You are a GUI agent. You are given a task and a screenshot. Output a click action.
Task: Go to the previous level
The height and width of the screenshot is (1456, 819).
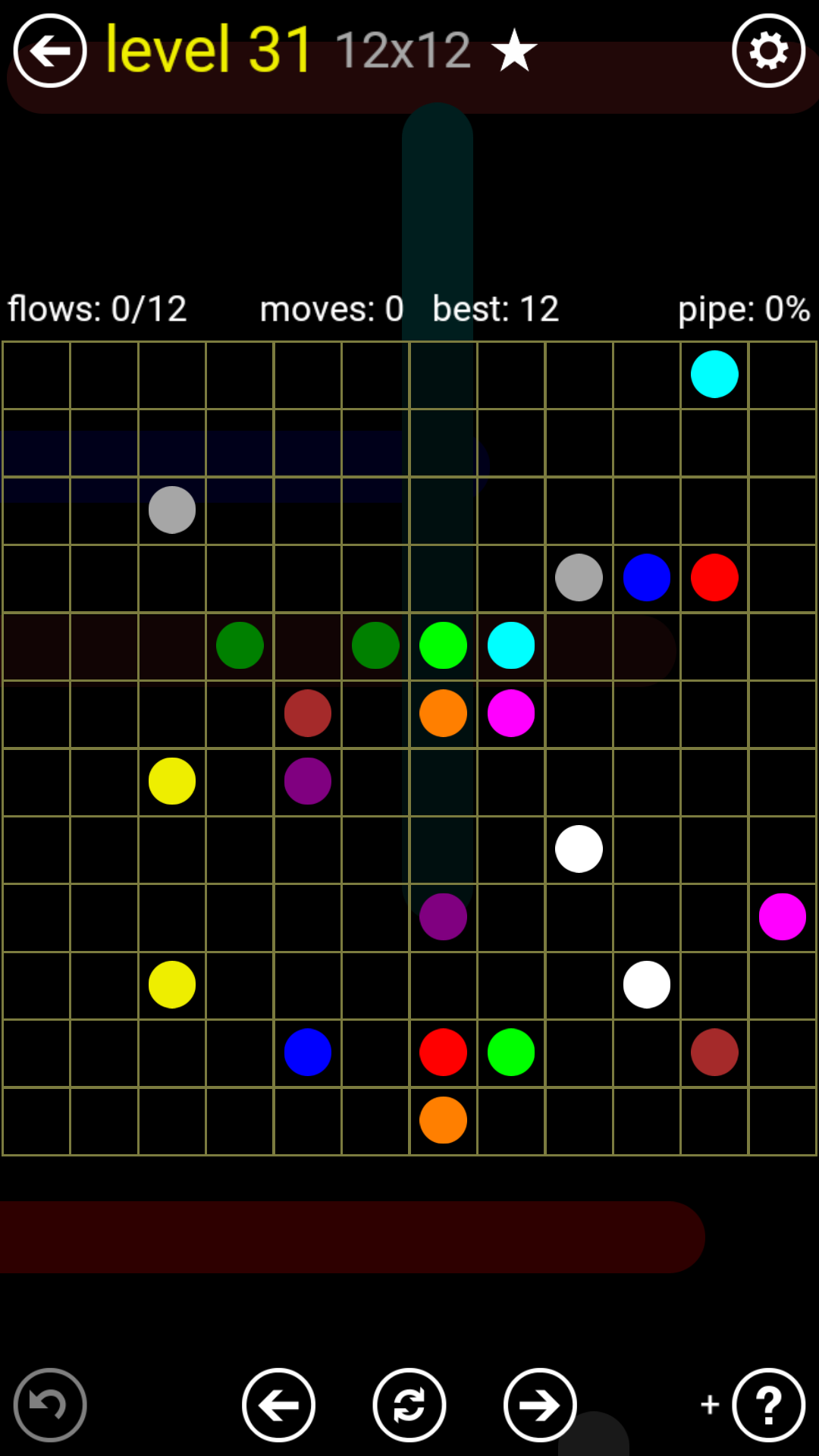pos(278,1404)
